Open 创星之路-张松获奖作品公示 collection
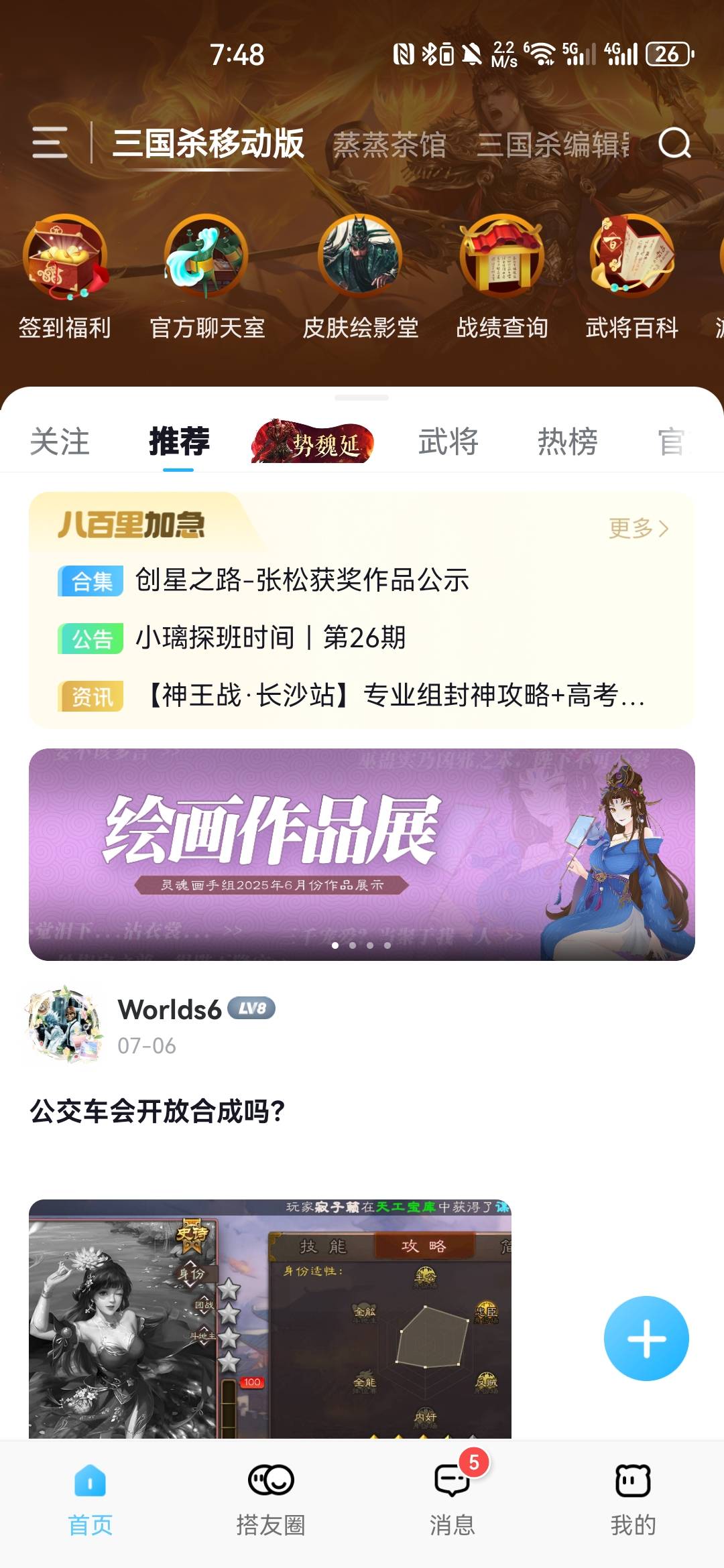 coord(302,580)
